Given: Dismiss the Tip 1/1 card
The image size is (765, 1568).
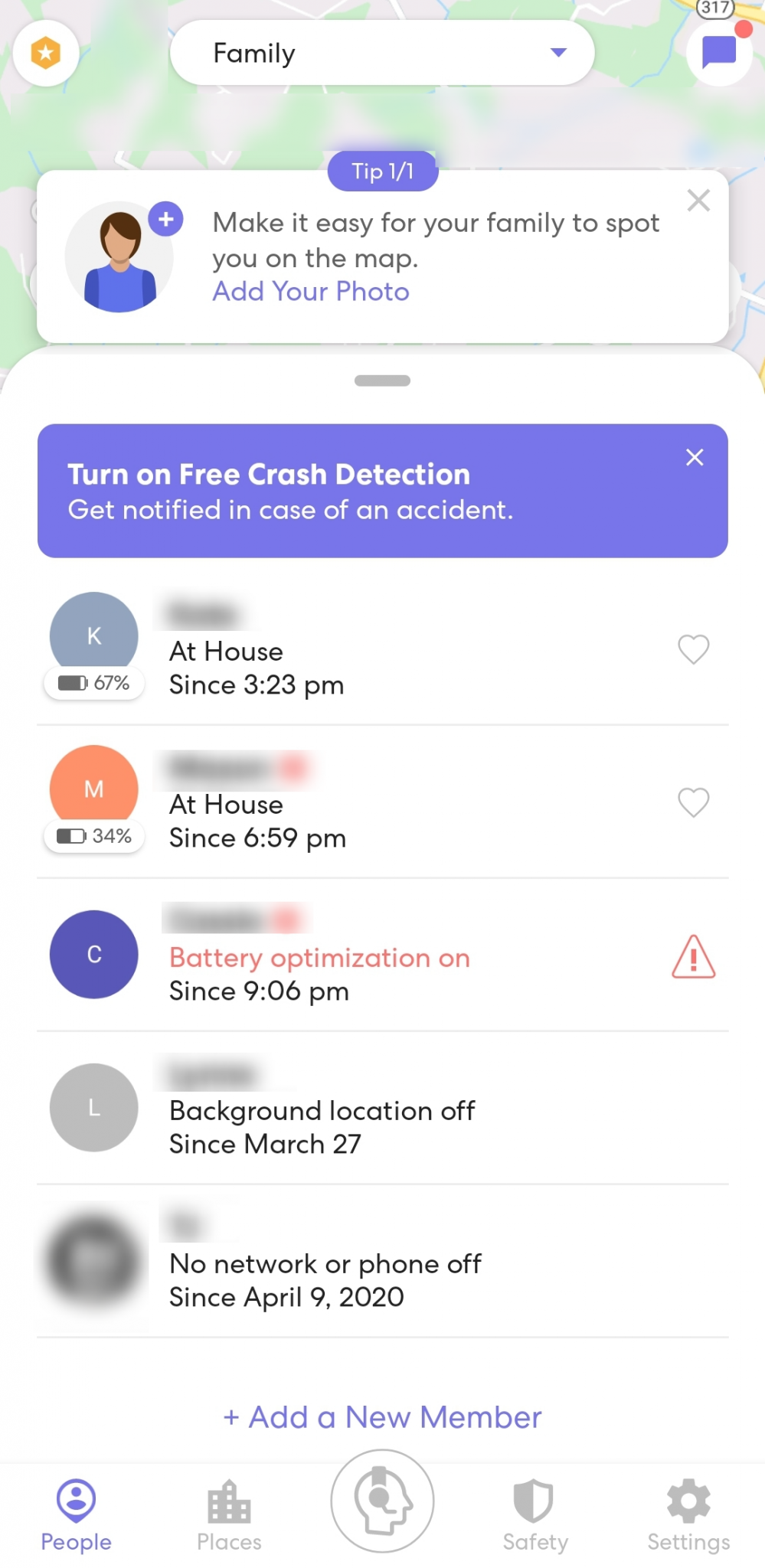Looking at the screenshot, I should 698,200.
